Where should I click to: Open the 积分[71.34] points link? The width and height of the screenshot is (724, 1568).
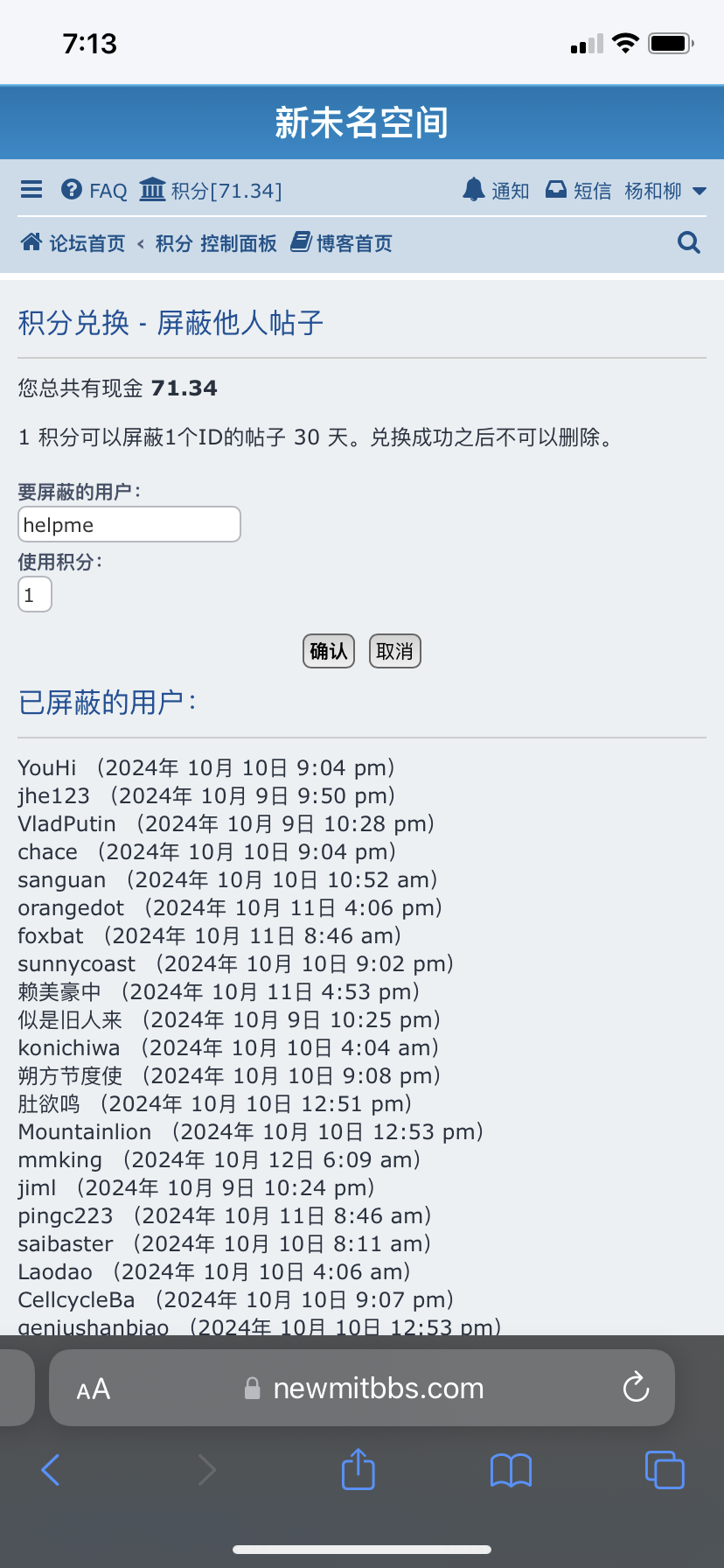[x=211, y=190]
